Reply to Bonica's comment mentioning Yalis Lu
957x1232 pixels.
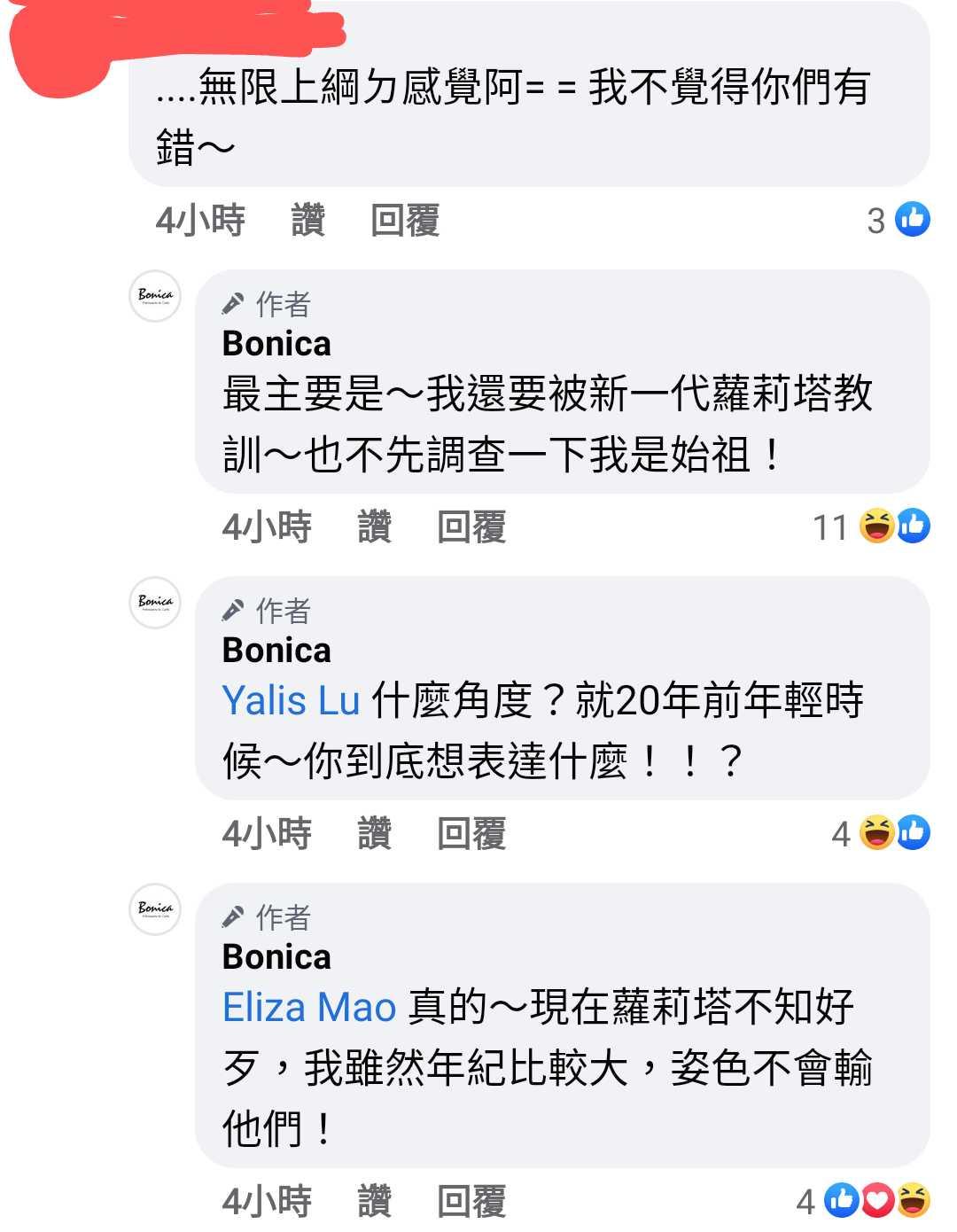pyautogui.click(x=471, y=833)
